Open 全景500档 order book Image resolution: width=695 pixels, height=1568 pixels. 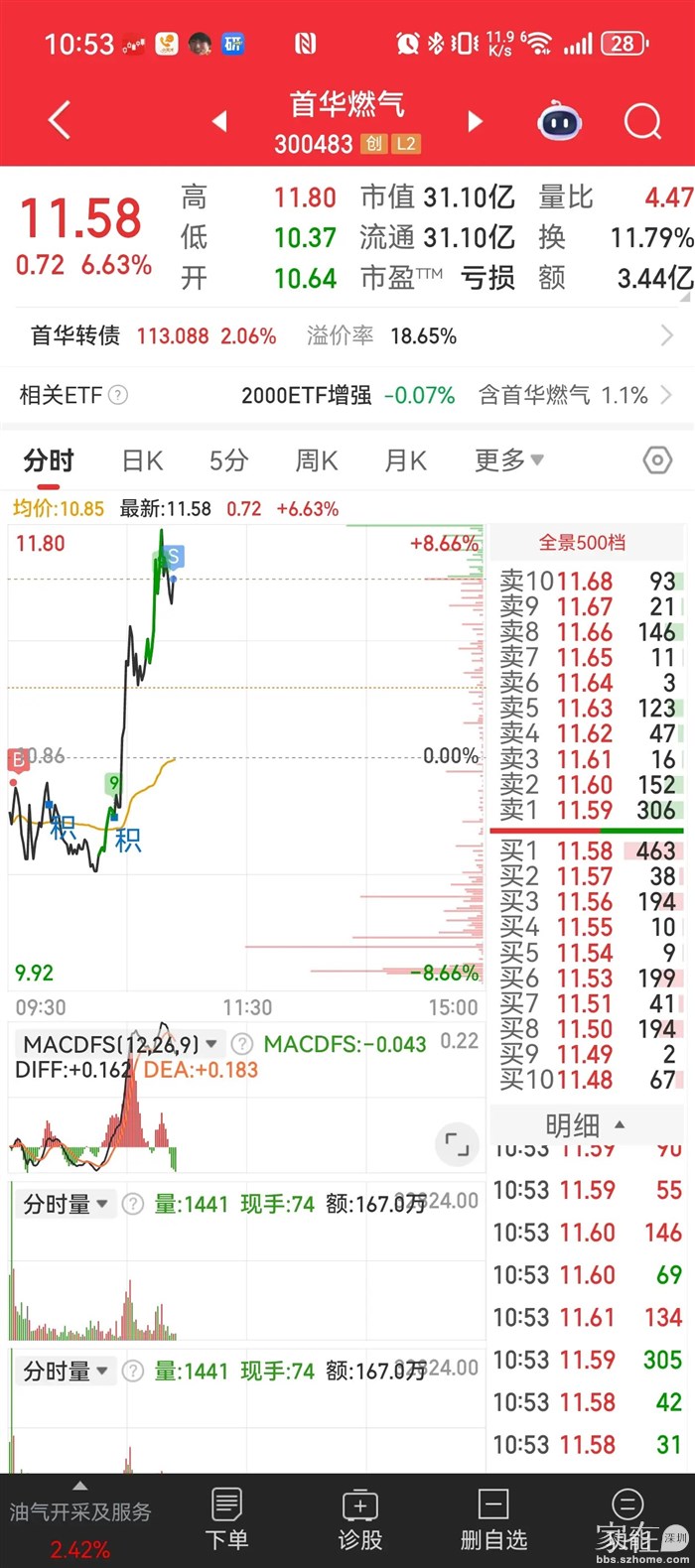583,543
